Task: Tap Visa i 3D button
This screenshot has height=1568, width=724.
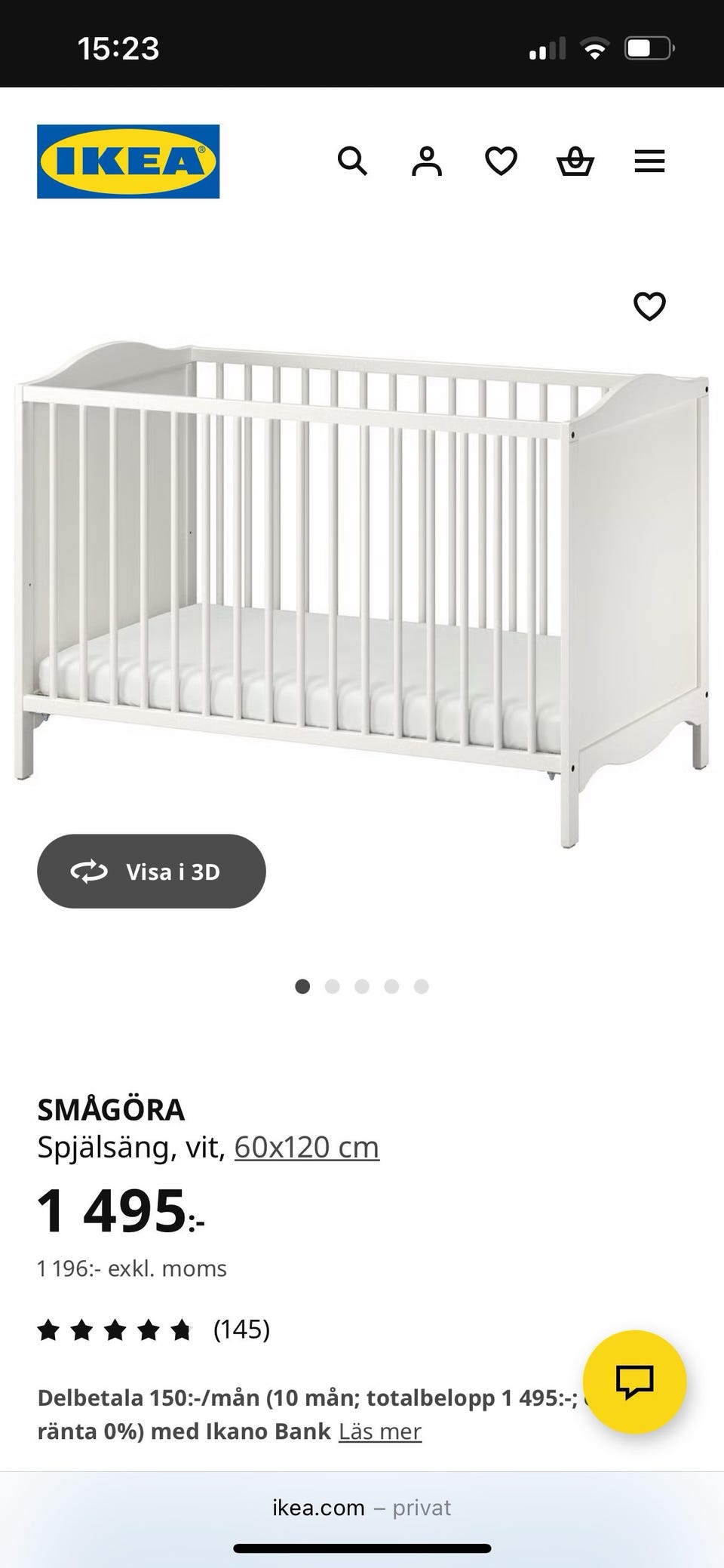Action: 151,872
